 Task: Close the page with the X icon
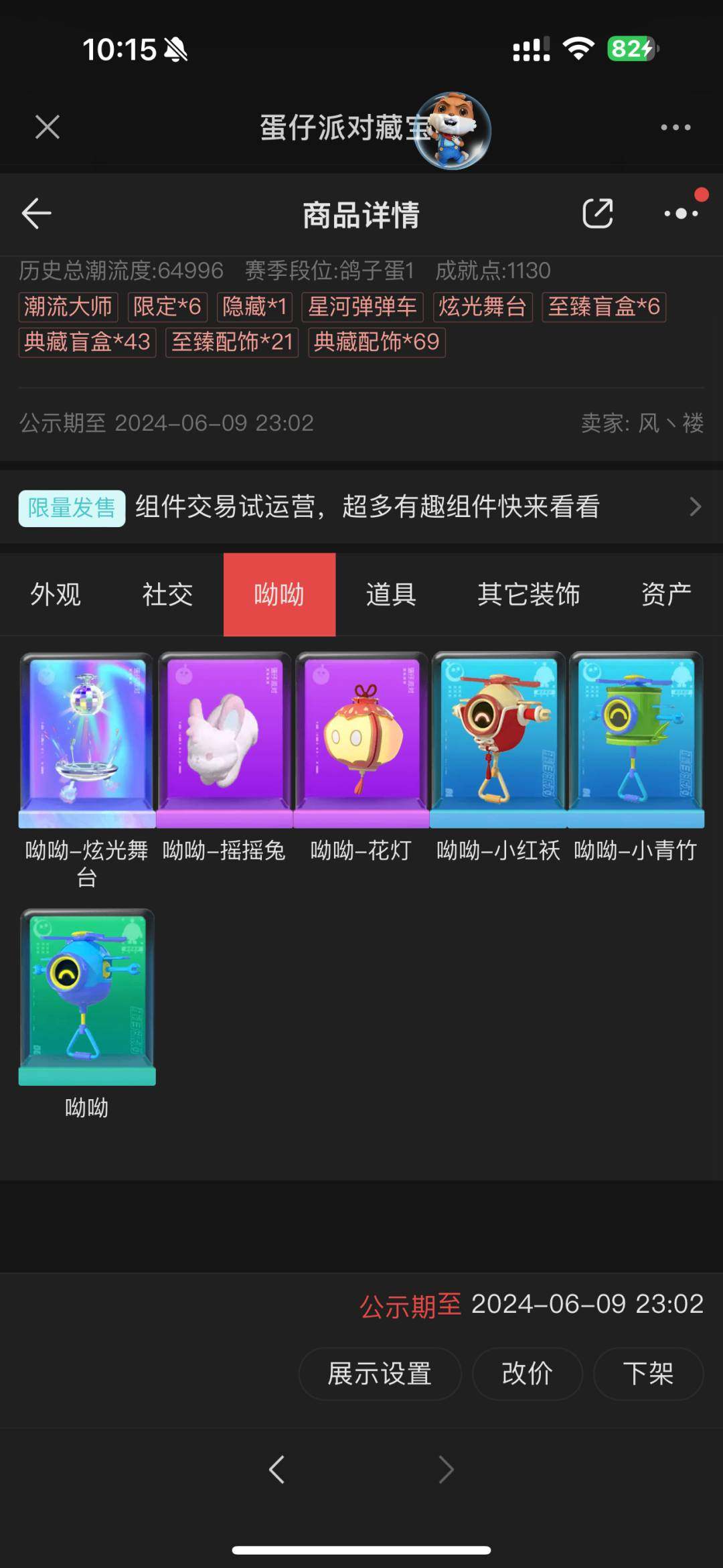47,127
